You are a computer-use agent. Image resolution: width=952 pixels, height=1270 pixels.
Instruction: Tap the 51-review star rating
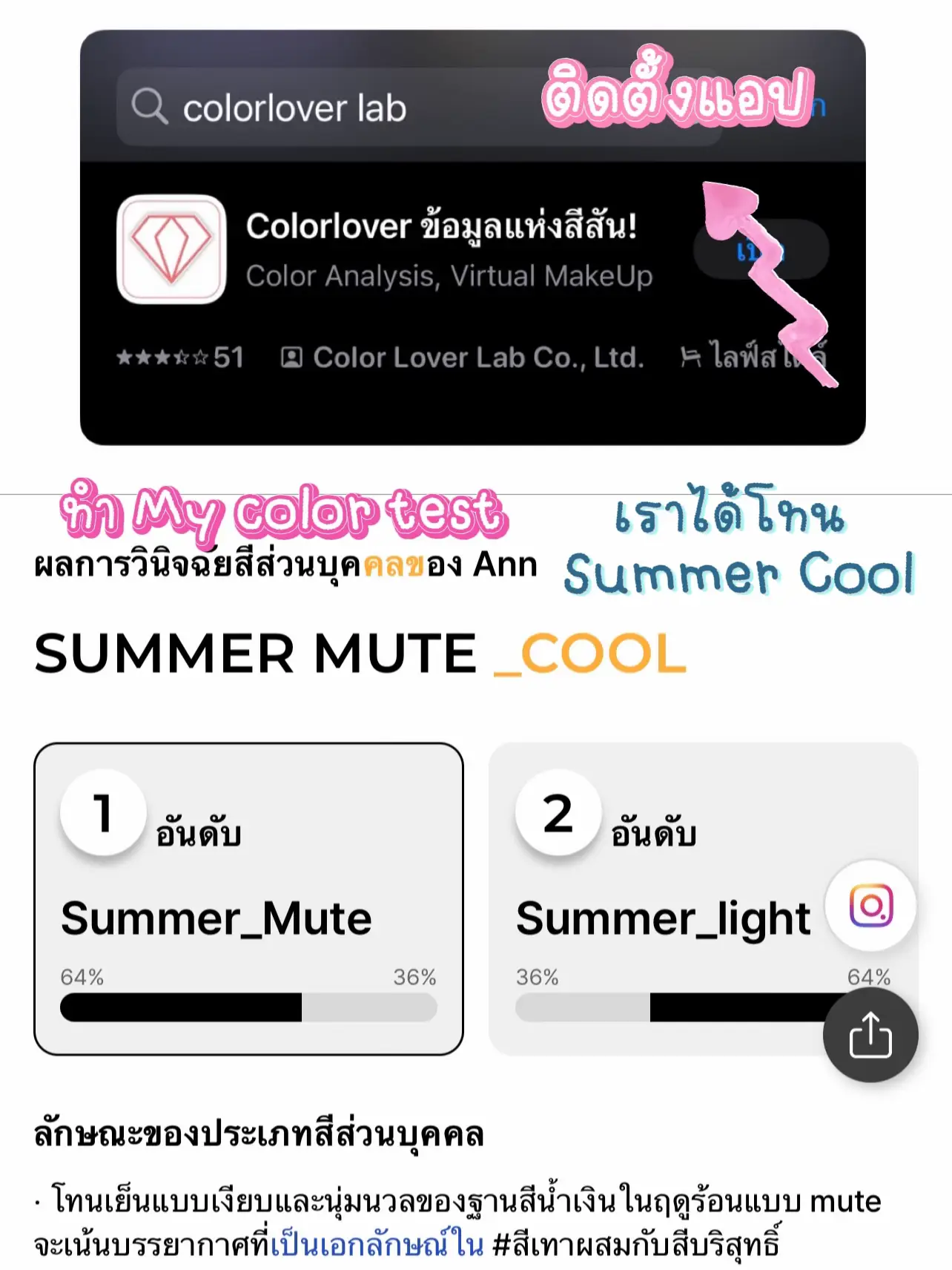tap(176, 357)
